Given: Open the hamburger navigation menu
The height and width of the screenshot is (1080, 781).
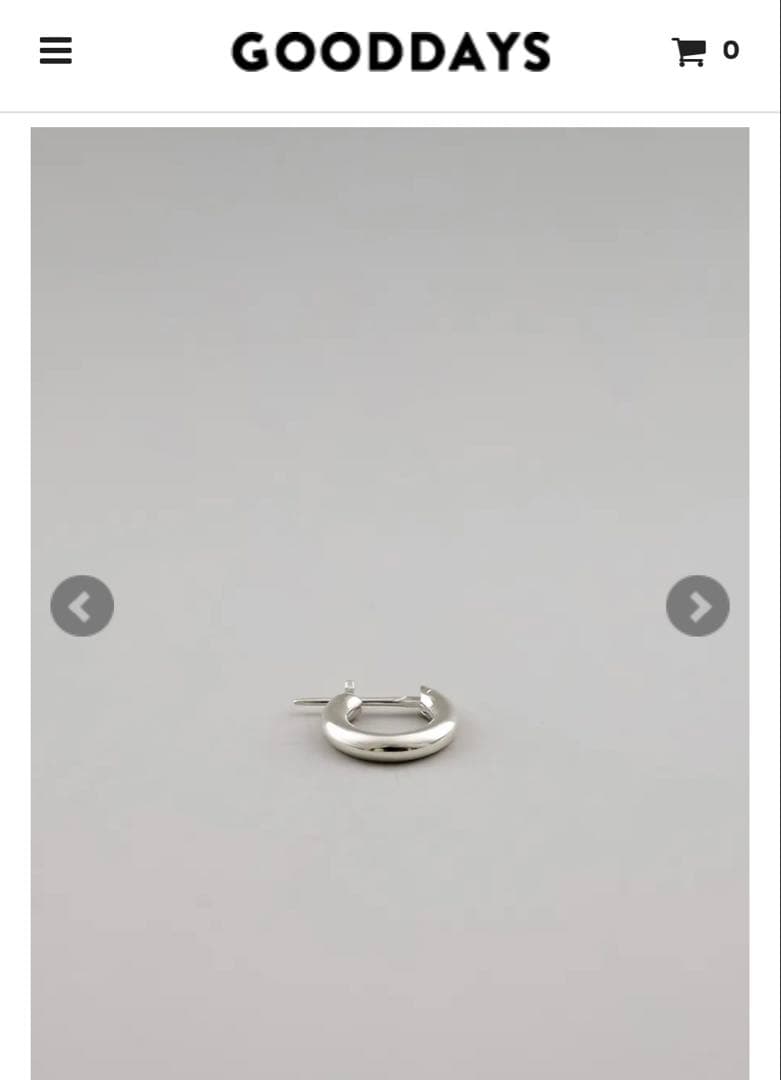Looking at the screenshot, I should (x=56, y=52).
